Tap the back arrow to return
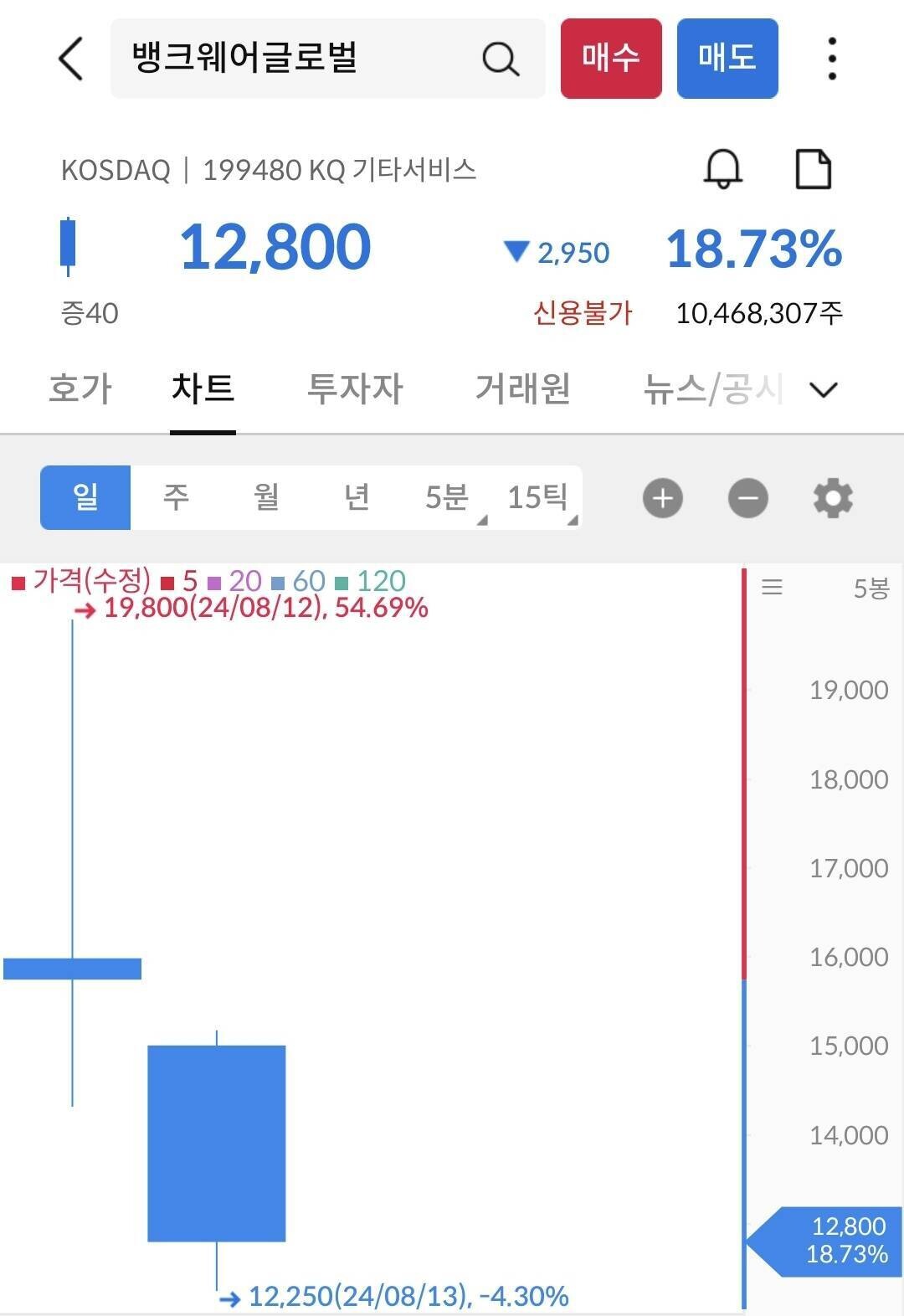 click(x=70, y=59)
